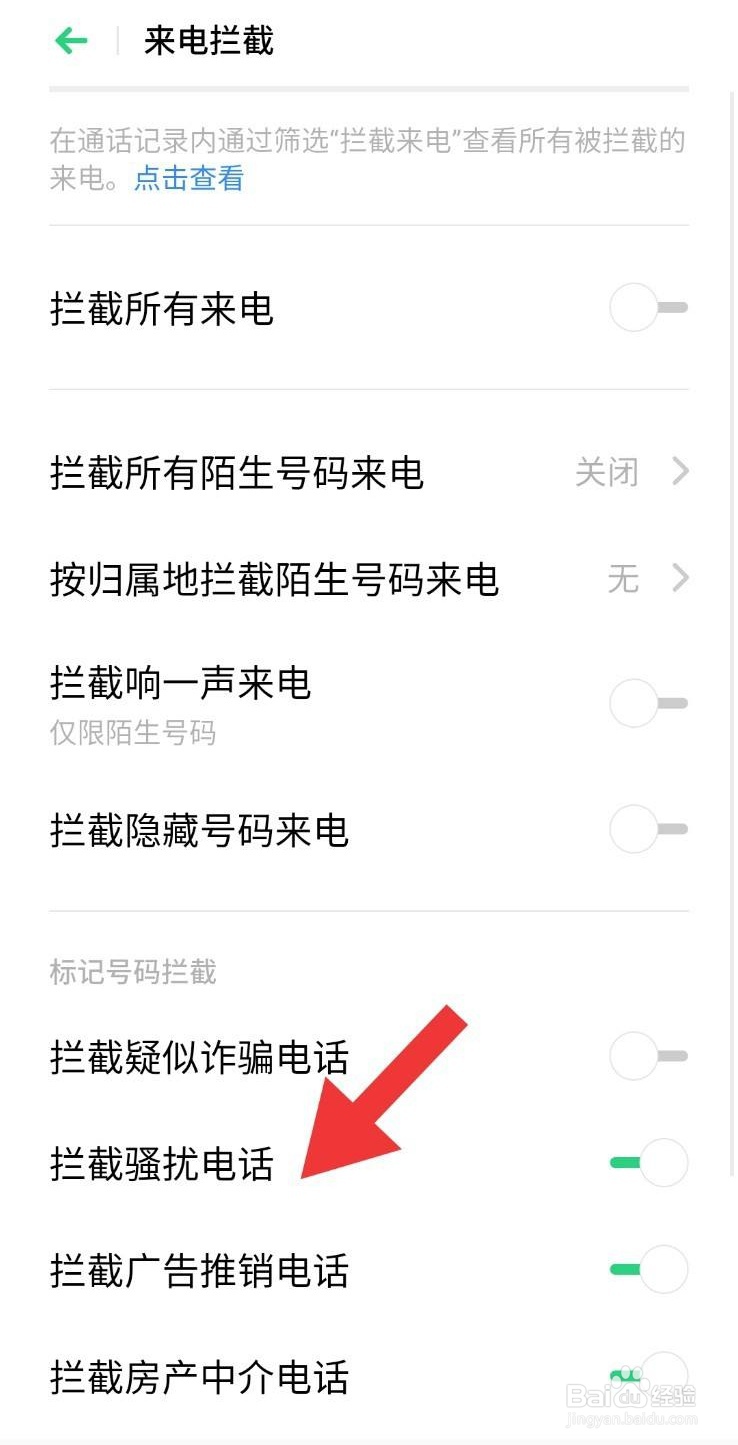Turn on 拦截疑似诈骗电话 switch

click(647, 1056)
